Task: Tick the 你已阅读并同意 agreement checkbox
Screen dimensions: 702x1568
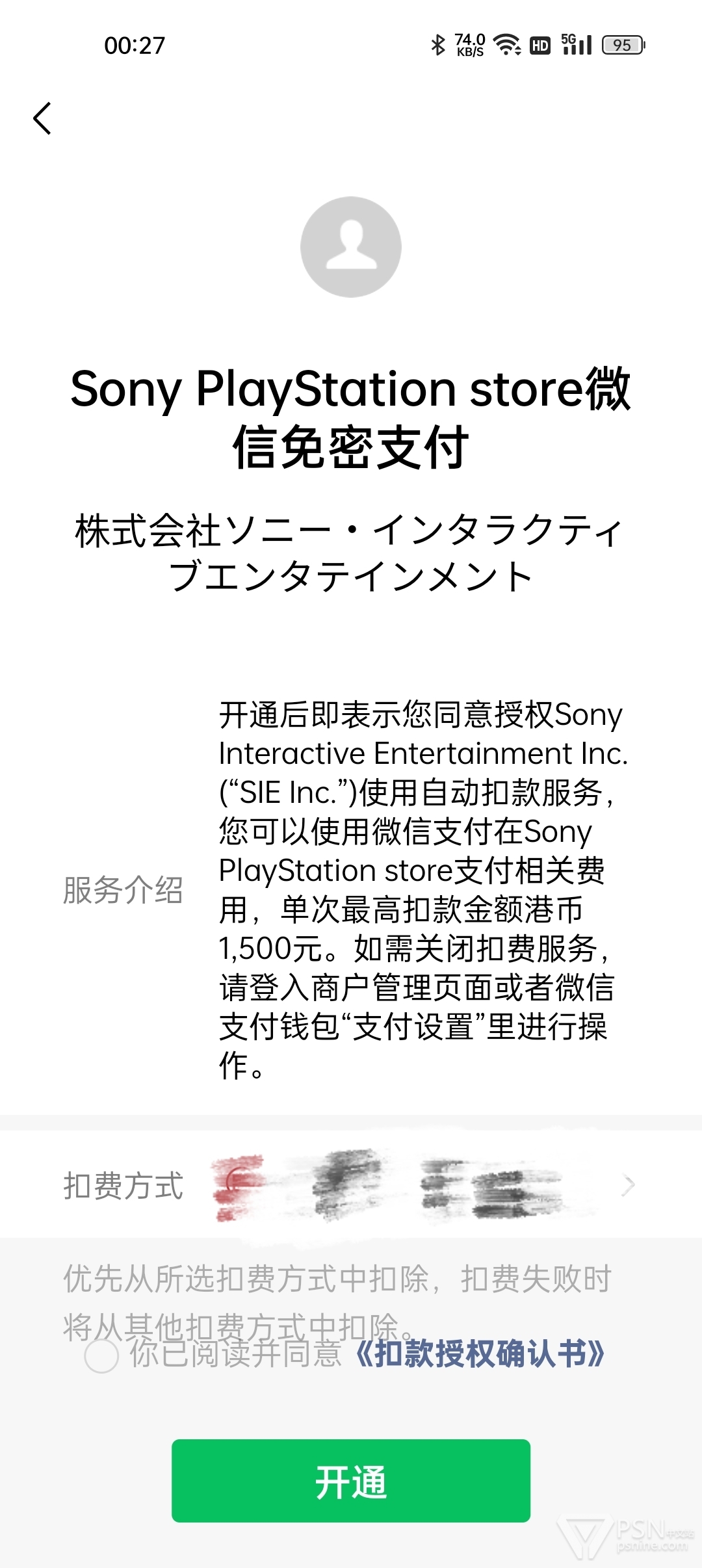Action: point(101,1356)
